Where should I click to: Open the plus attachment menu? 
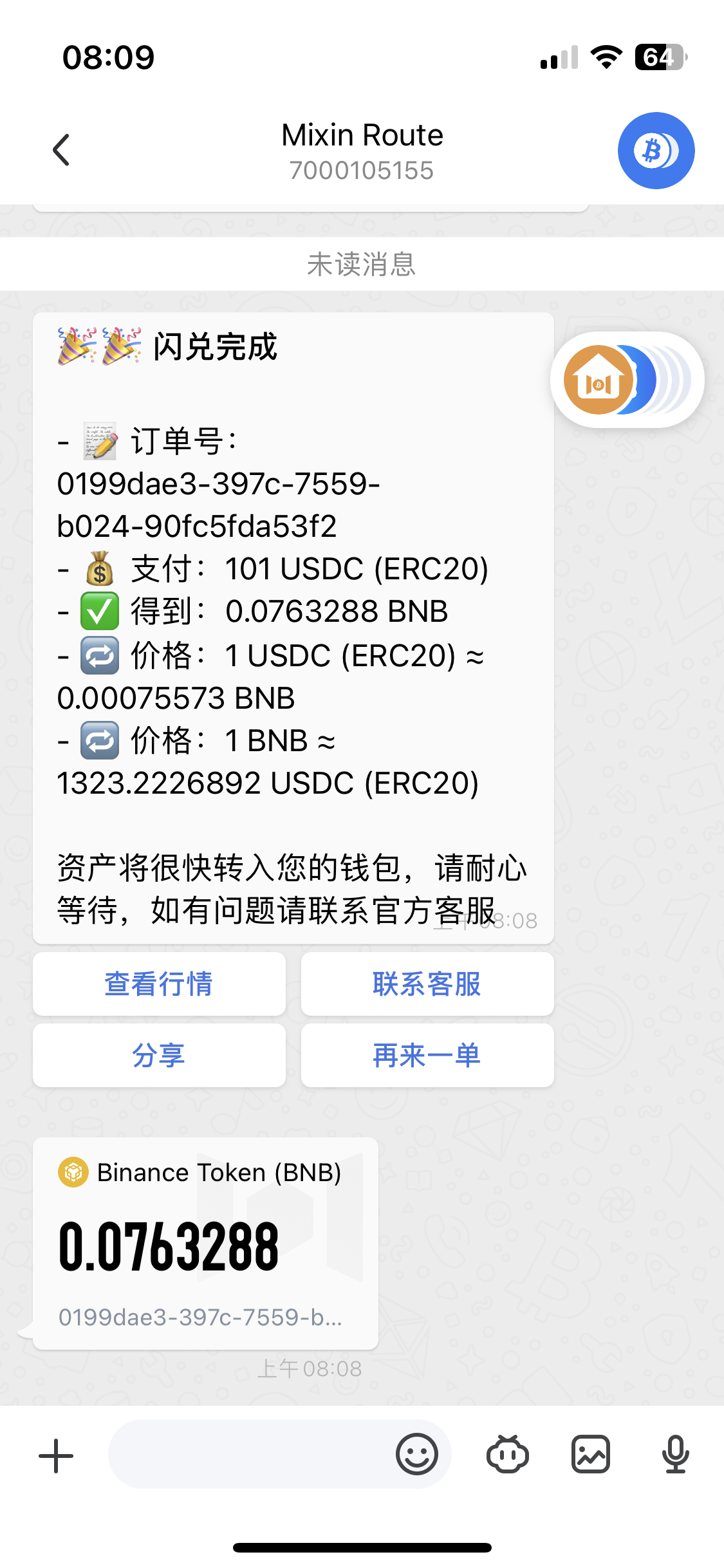point(57,1455)
